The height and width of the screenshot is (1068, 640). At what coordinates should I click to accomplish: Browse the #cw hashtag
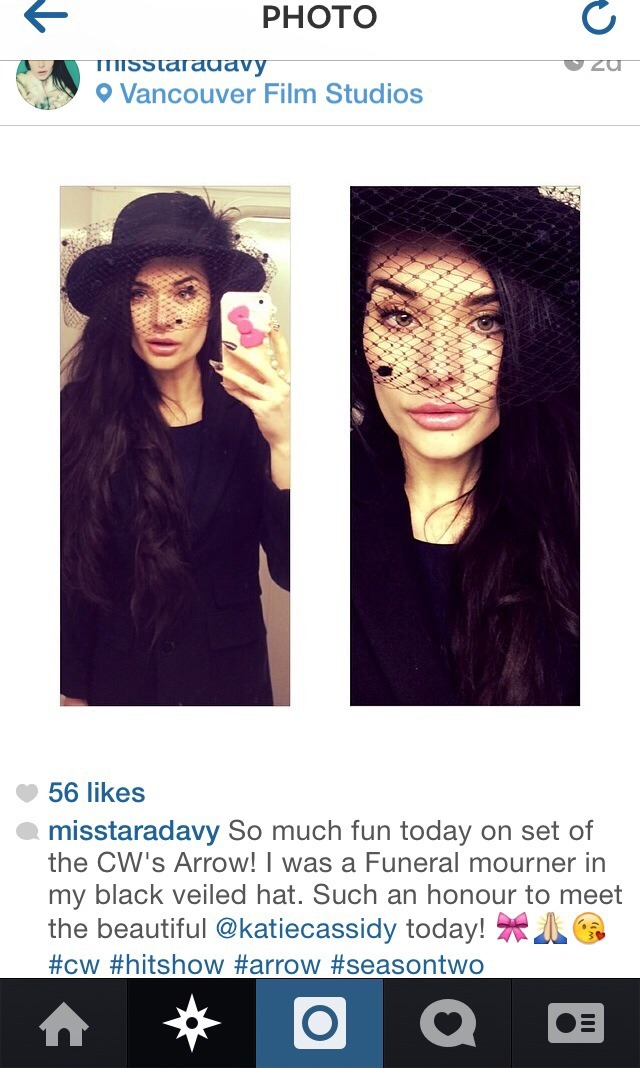[73, 965]
